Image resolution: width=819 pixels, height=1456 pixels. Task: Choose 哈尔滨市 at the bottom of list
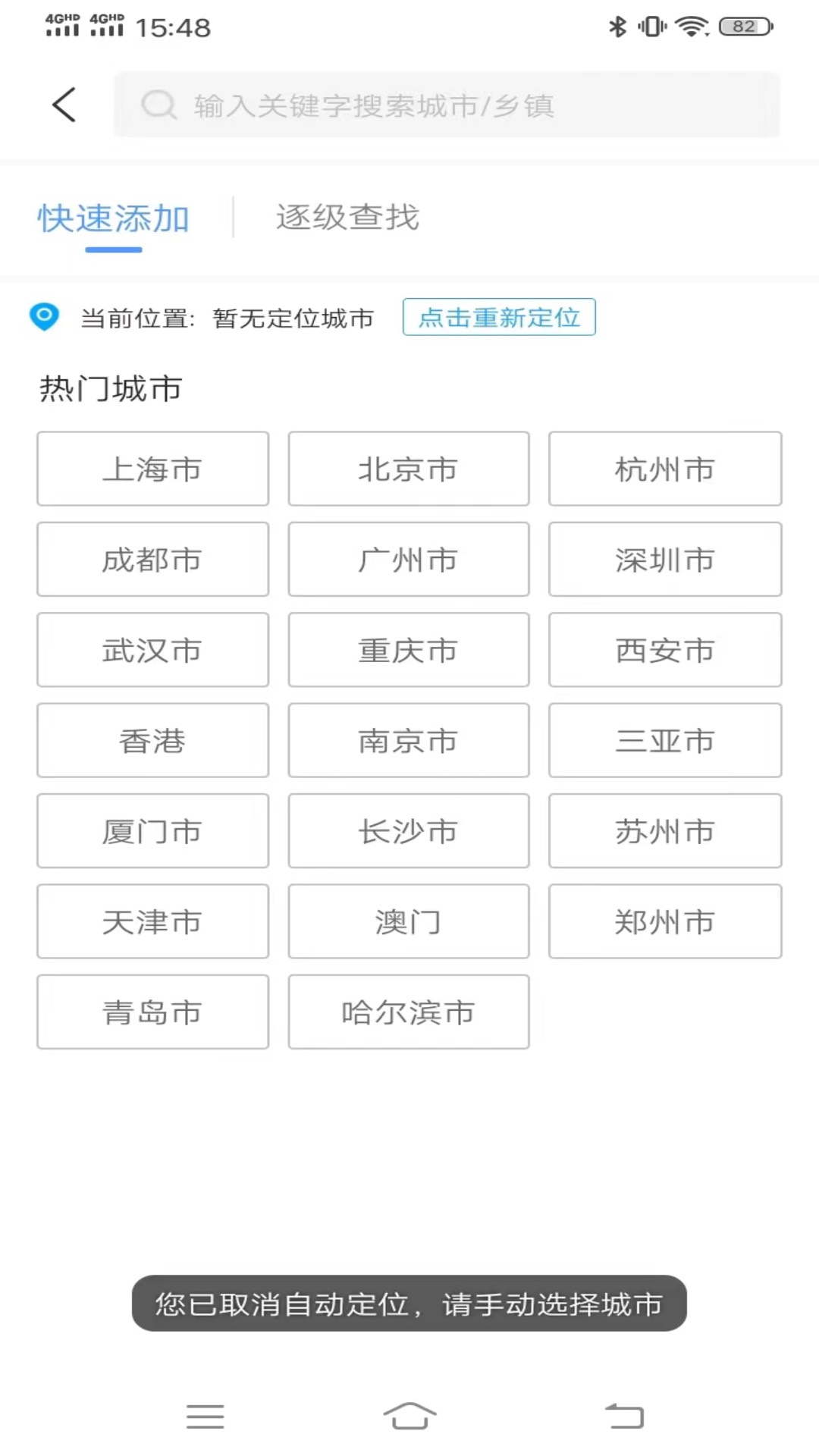click(408, 1012)
